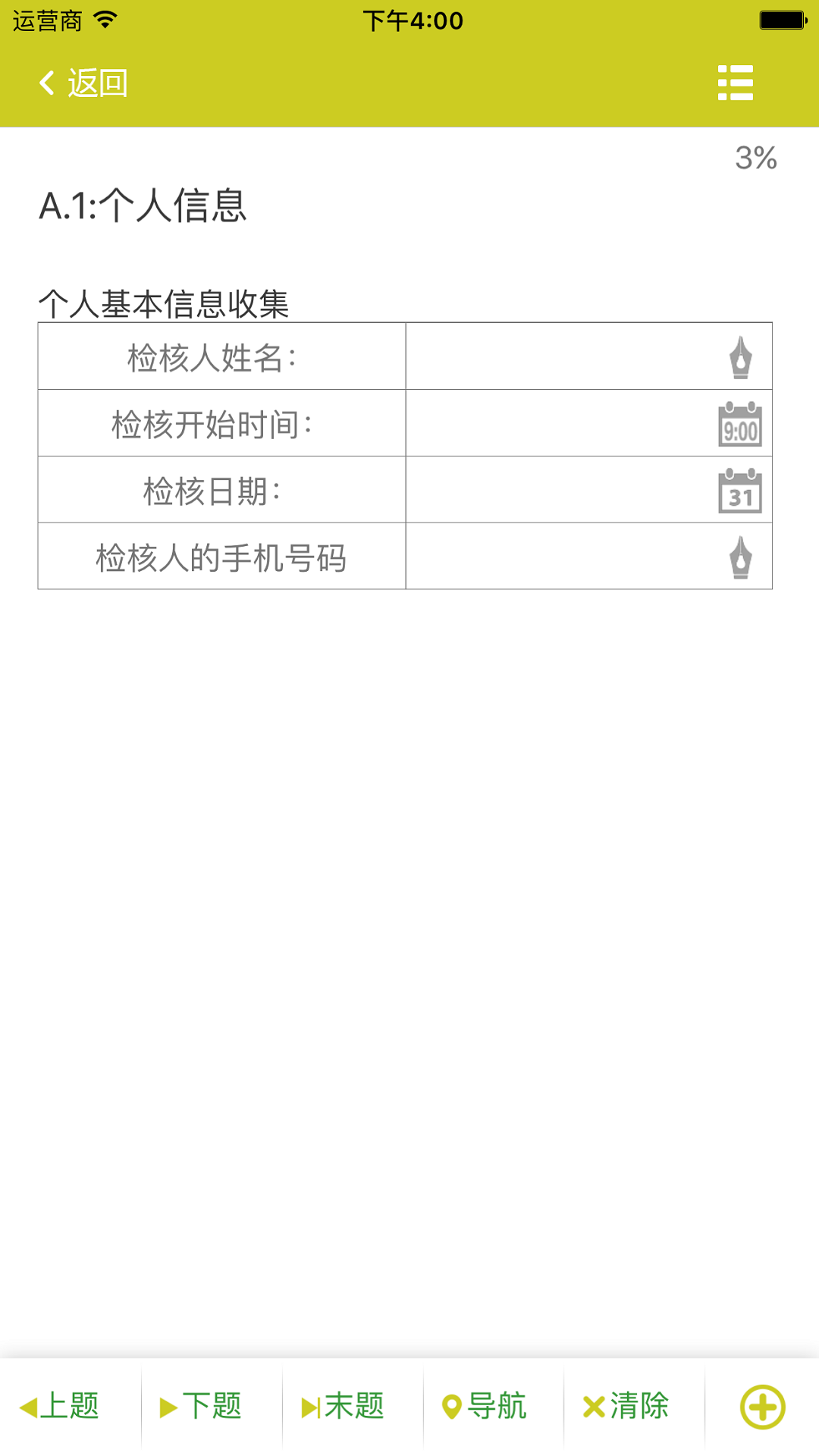This screenshot has width=819, height=1456.
Task: Enter the 检核人姓名 field
Action: (589, 356)
